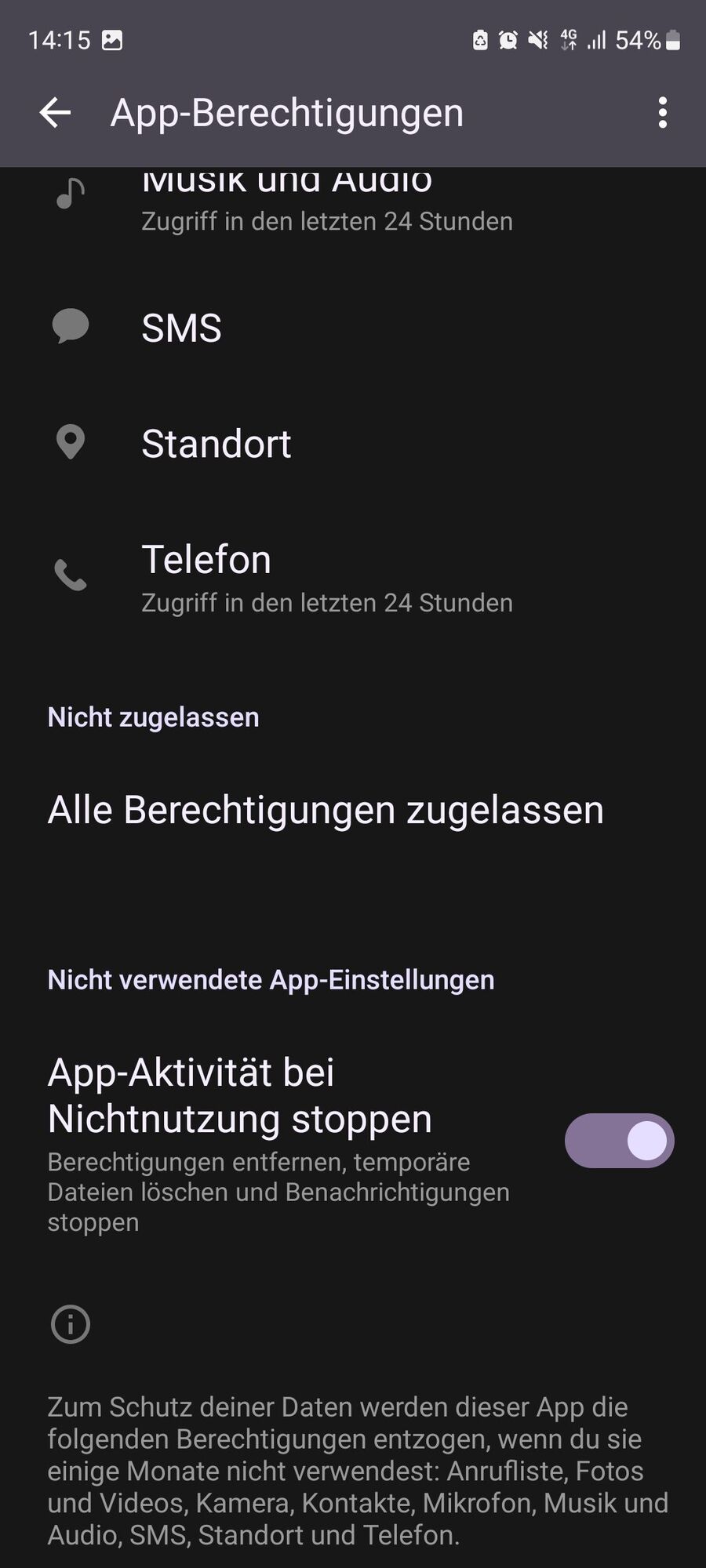Open the Standort permission settings

pyautogui.click(x=217, y=444)
